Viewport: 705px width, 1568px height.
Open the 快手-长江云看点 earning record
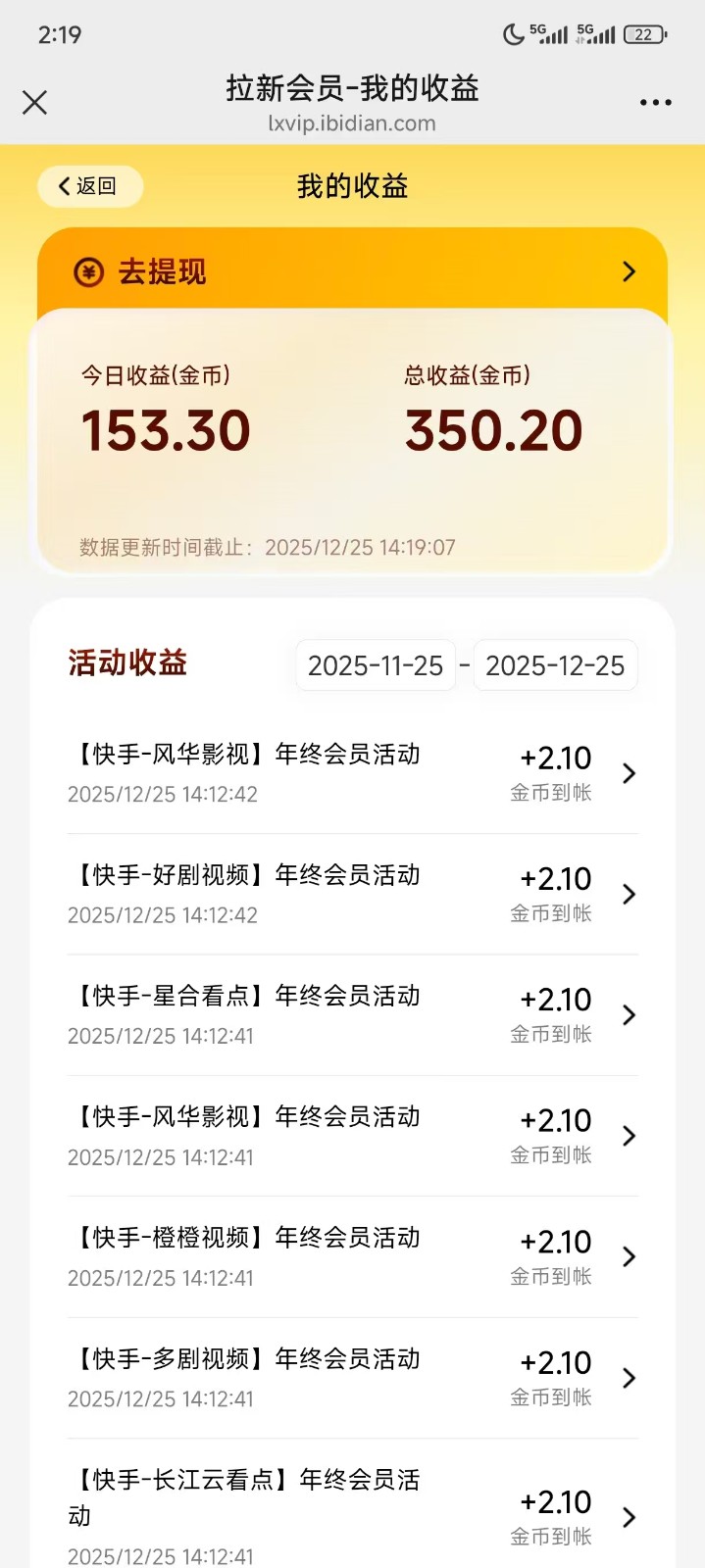352,1516
